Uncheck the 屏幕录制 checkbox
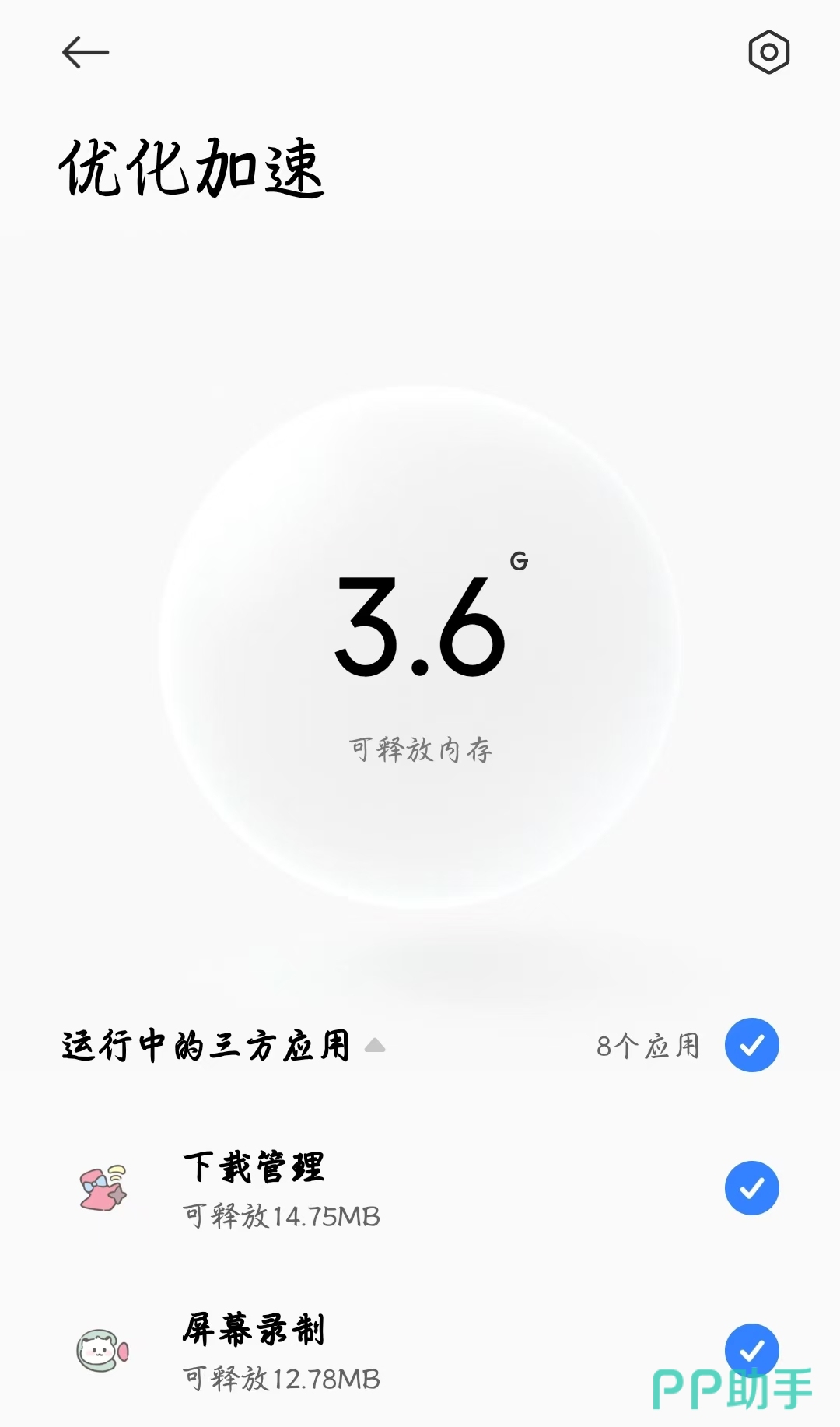This screenshot has height=1427, width=840. [x=751, y=1349]
